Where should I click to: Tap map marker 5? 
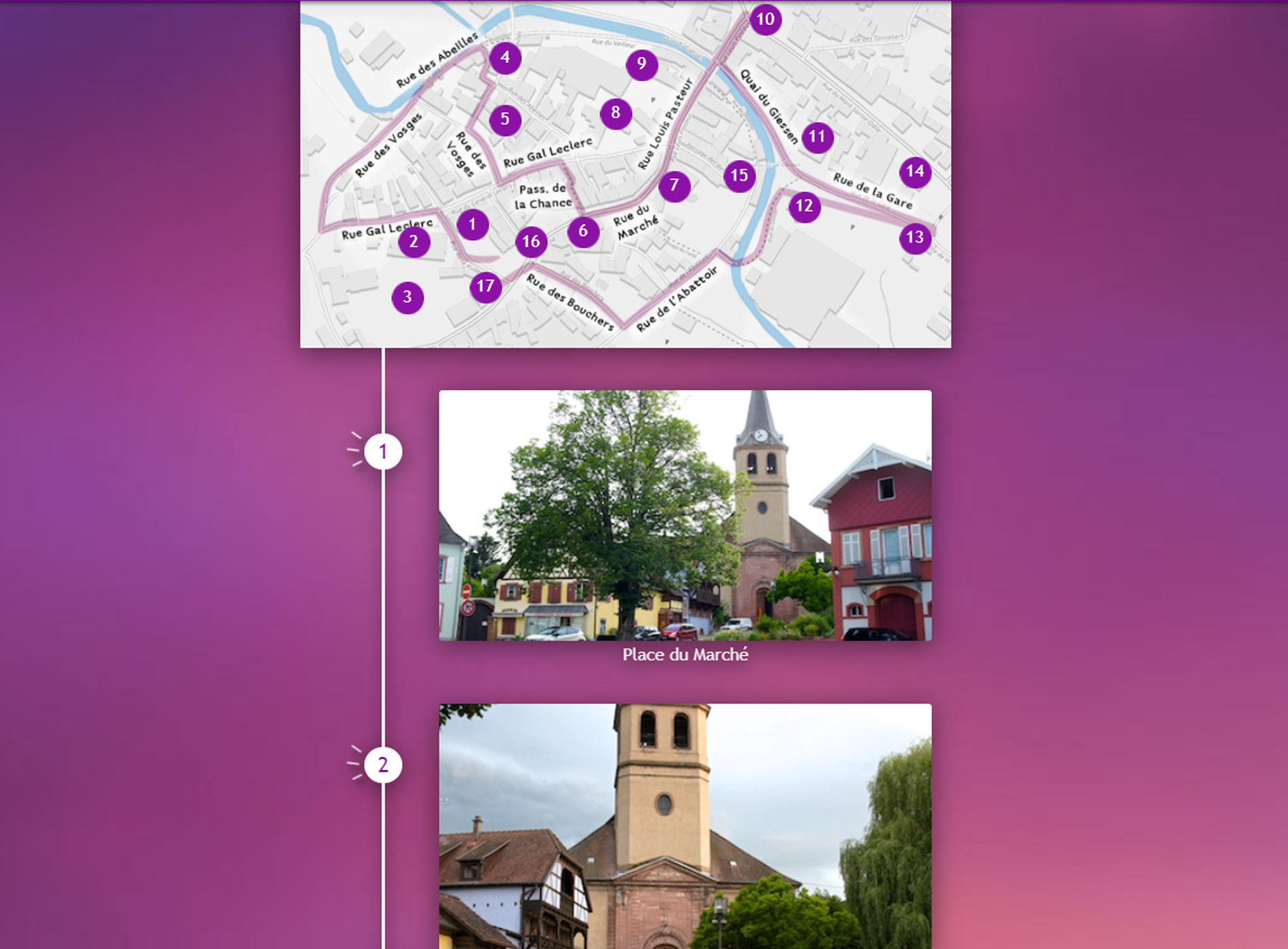505,120
